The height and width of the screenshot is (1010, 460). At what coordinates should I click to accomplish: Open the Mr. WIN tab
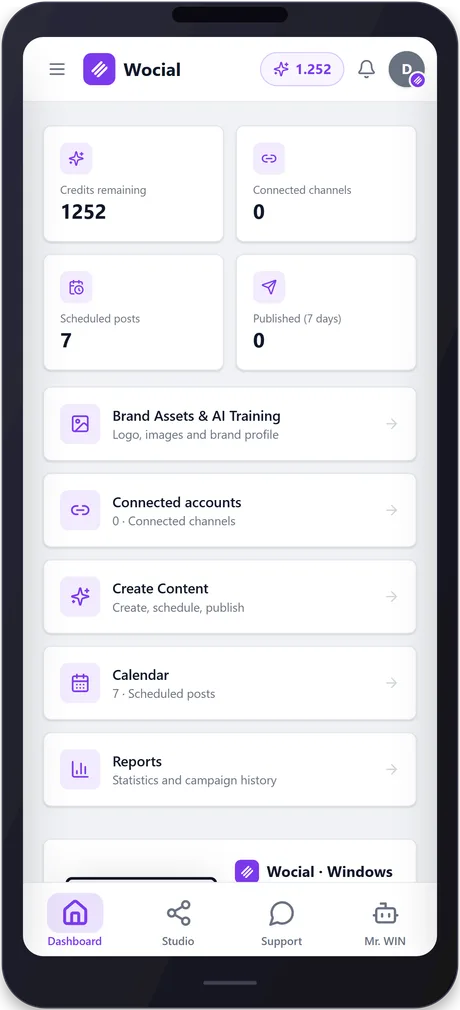(x=385, y=922)
